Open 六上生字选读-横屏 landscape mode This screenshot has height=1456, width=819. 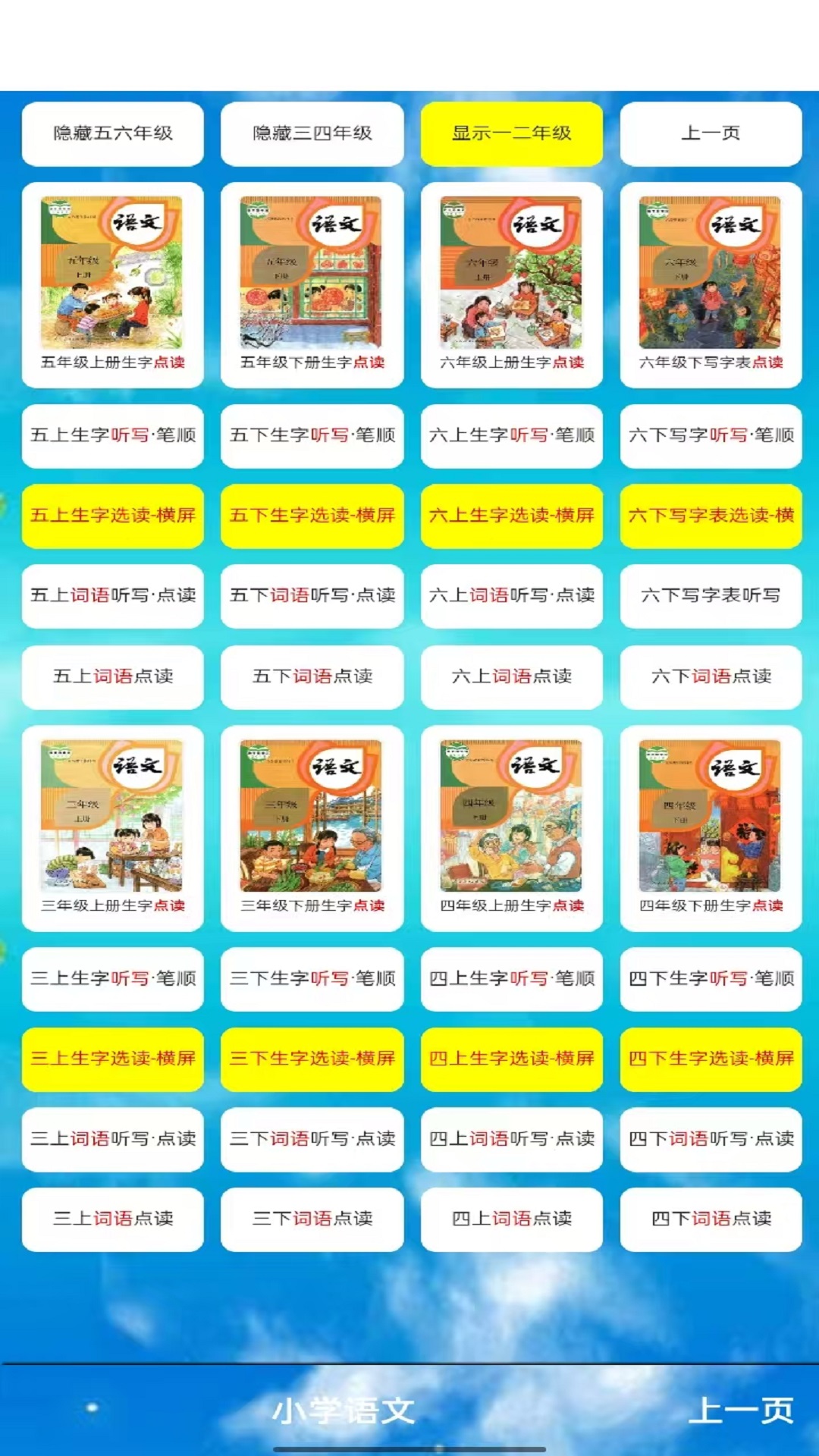tap(512, 516)
